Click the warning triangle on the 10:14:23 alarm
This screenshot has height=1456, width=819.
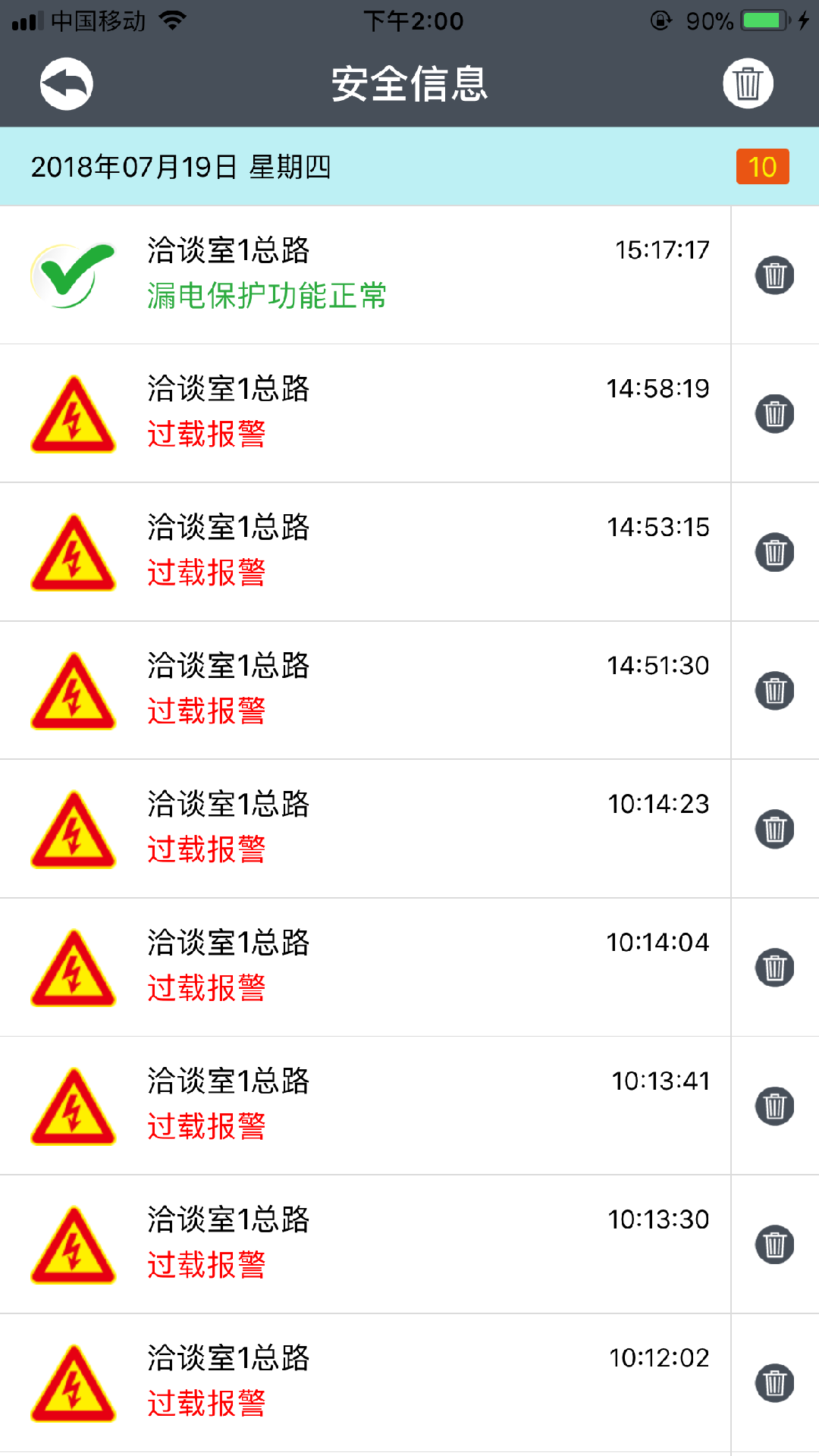(x=72, y=828)
